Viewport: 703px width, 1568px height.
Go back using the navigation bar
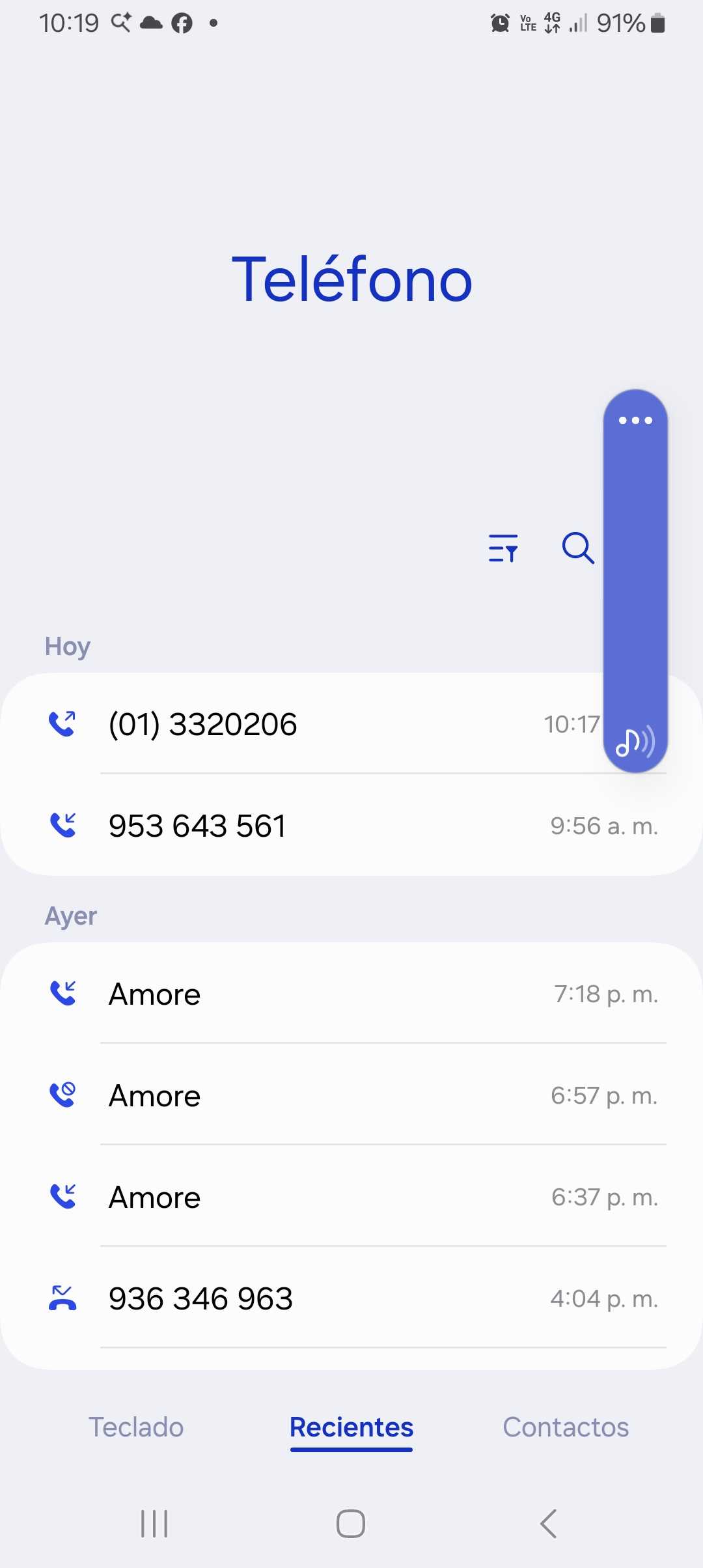(x=549, y=1524)
